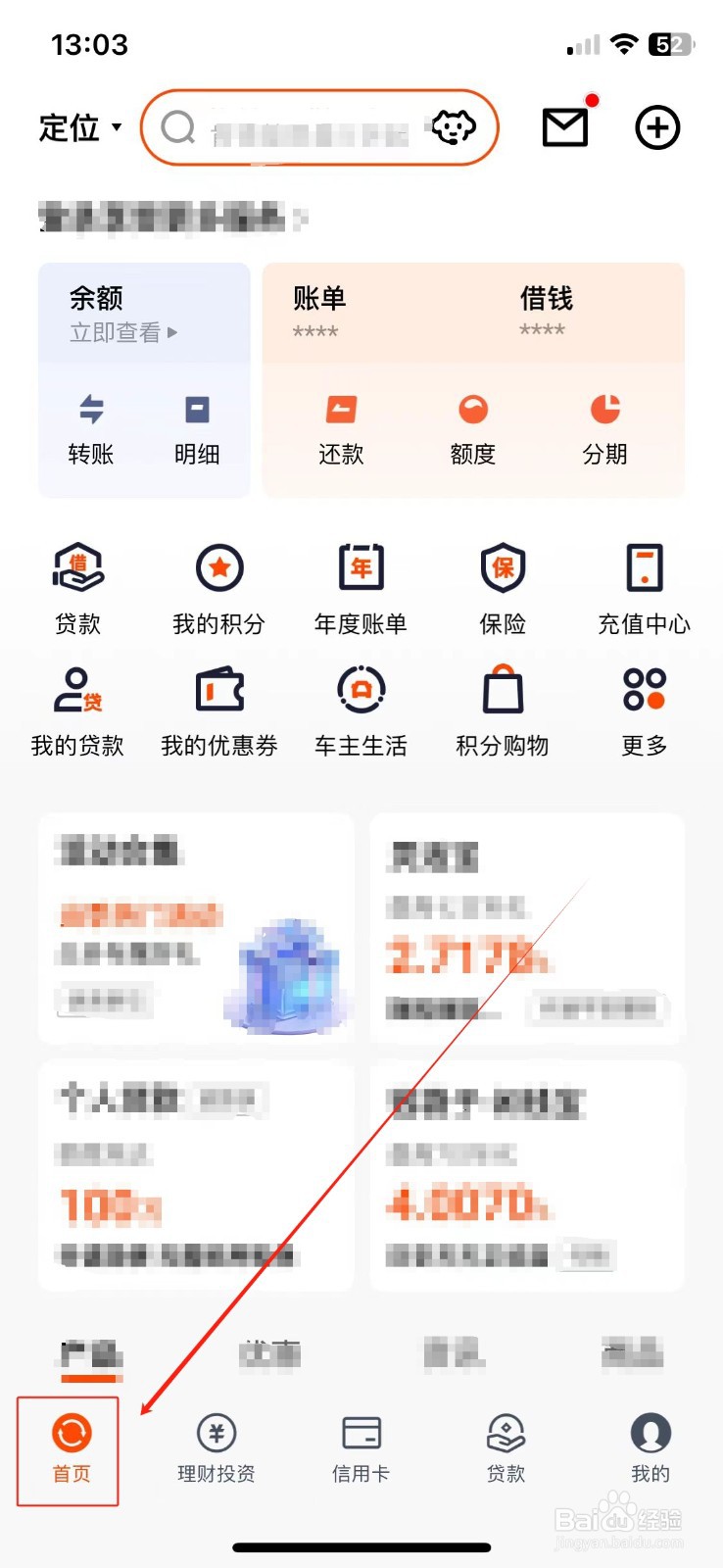Open 我的积分 rewards points
Image resolution: width=723 pixels, height=1568 pixels.
218,586
